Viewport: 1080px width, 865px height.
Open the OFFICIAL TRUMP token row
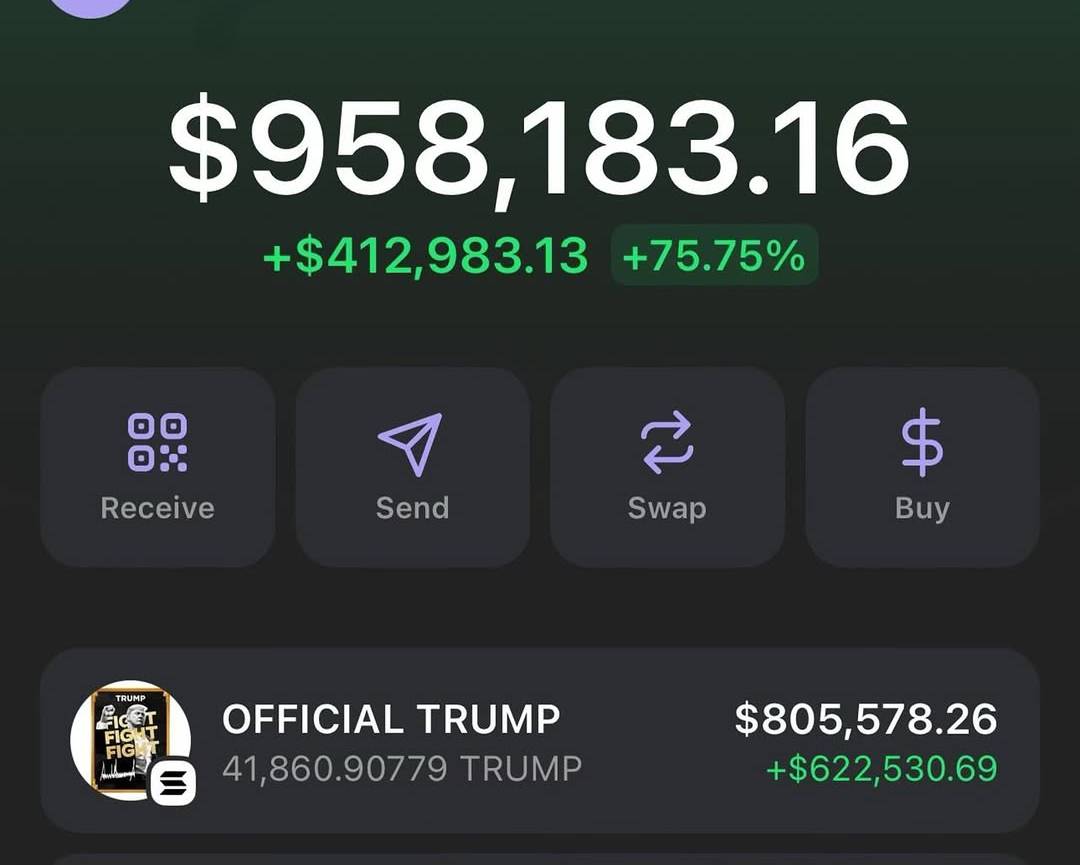(x=540, y=741)
